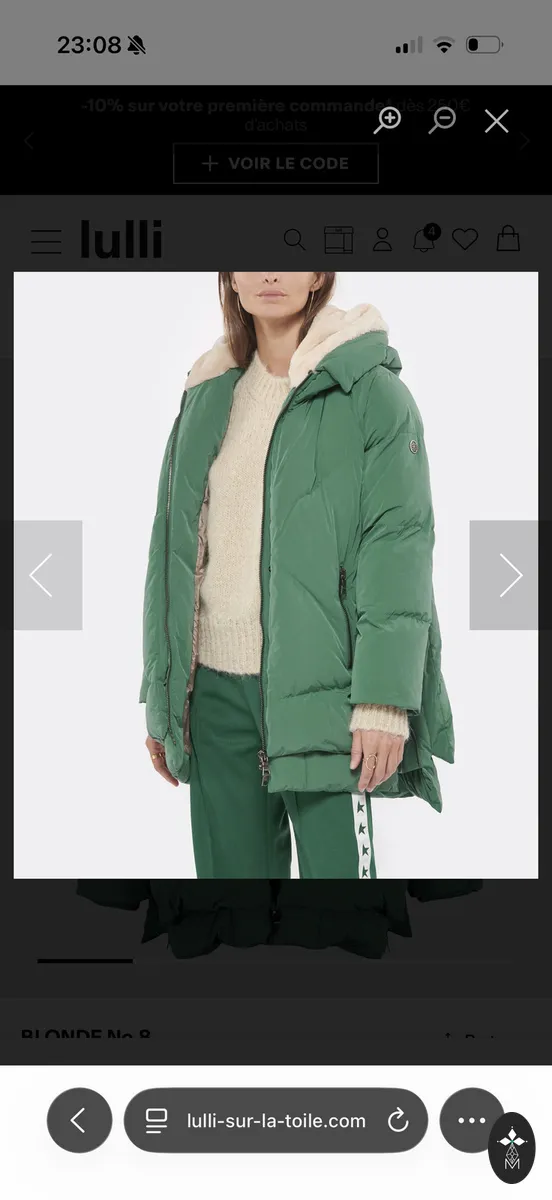Reload the lulli-sur-la-toile.com page
Viewport: 552px width, 1200px height.
pos(398,1121)
